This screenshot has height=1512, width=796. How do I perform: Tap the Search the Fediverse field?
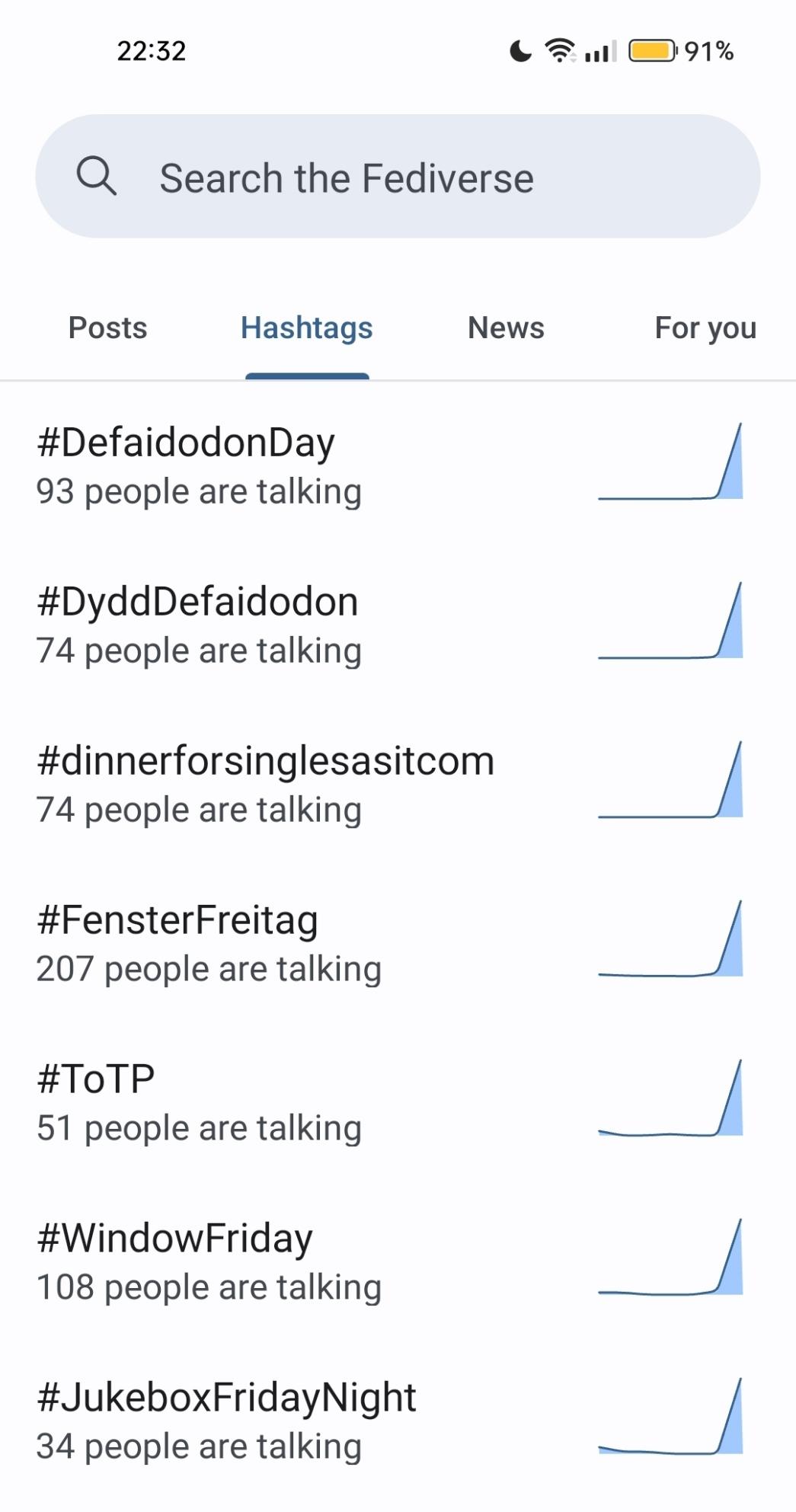pyautogui.click(x=398, y=177)
